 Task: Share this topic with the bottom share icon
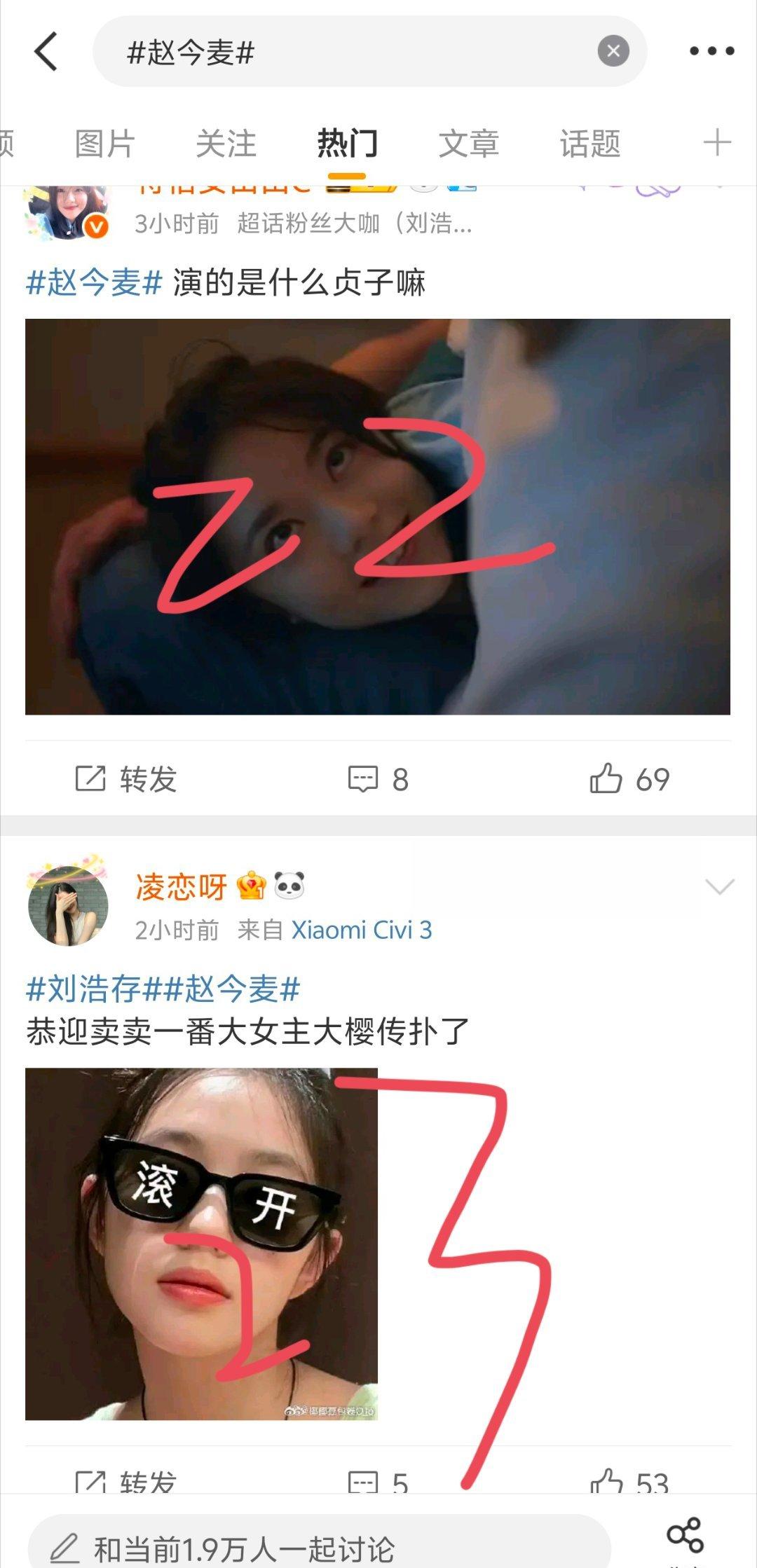[x=685, y=1536]
